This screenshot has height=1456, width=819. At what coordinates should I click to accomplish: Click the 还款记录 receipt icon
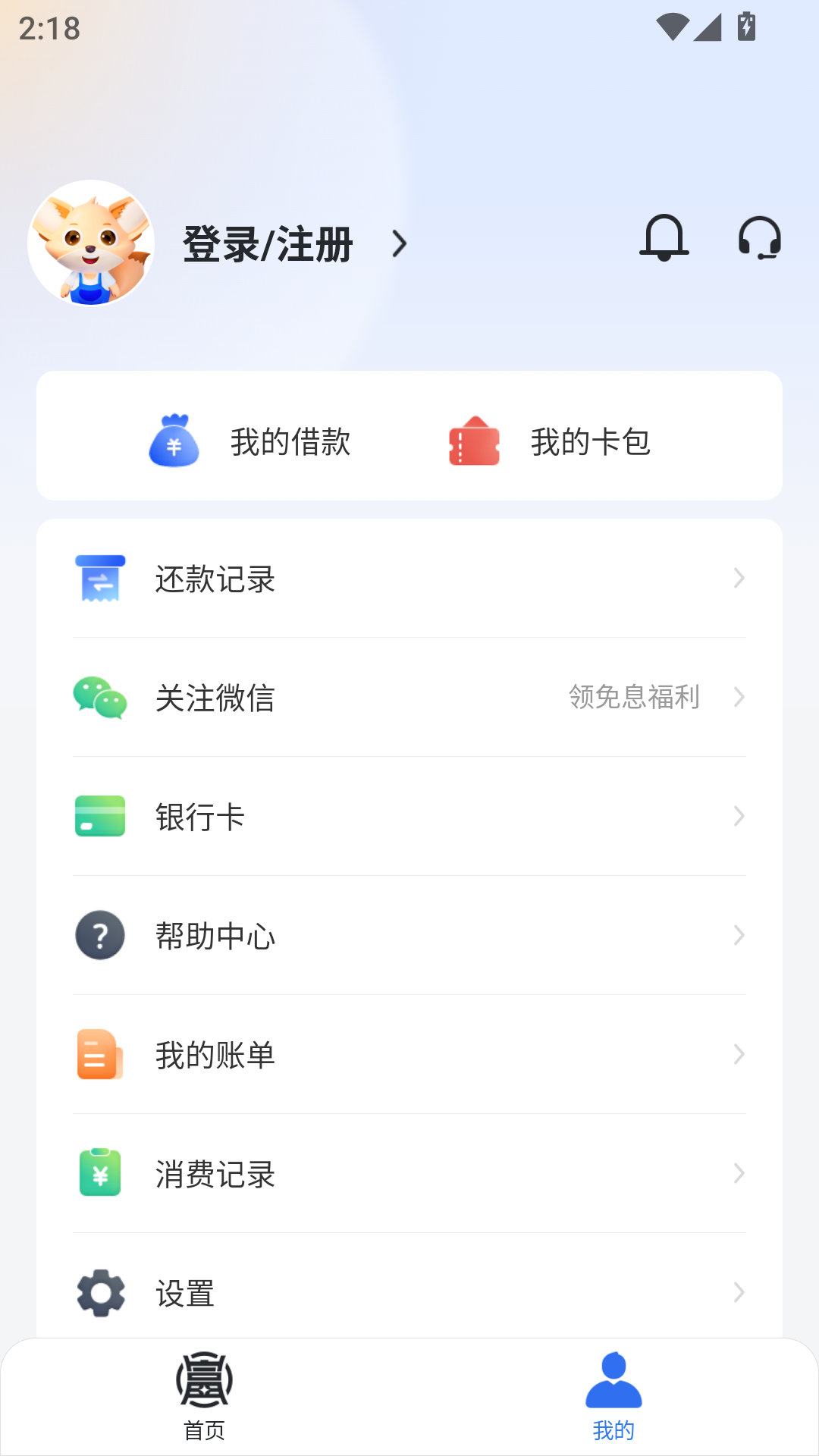click(99, 579)
